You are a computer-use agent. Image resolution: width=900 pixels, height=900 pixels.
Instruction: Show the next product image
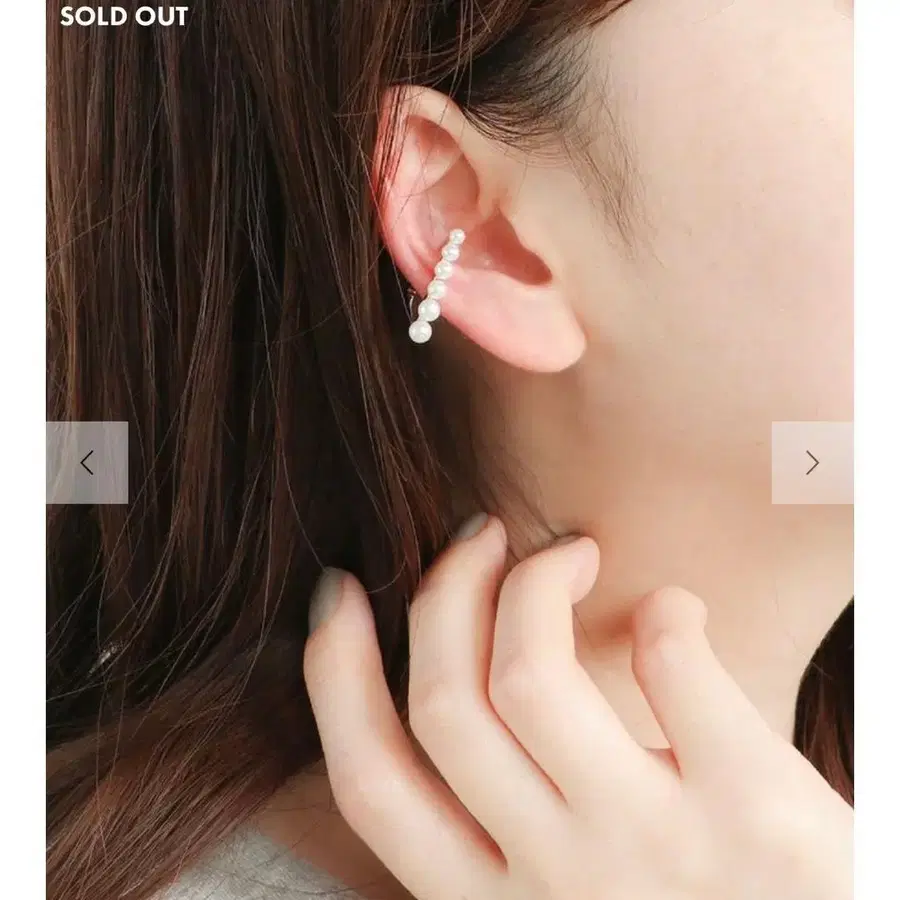[811, 462]
